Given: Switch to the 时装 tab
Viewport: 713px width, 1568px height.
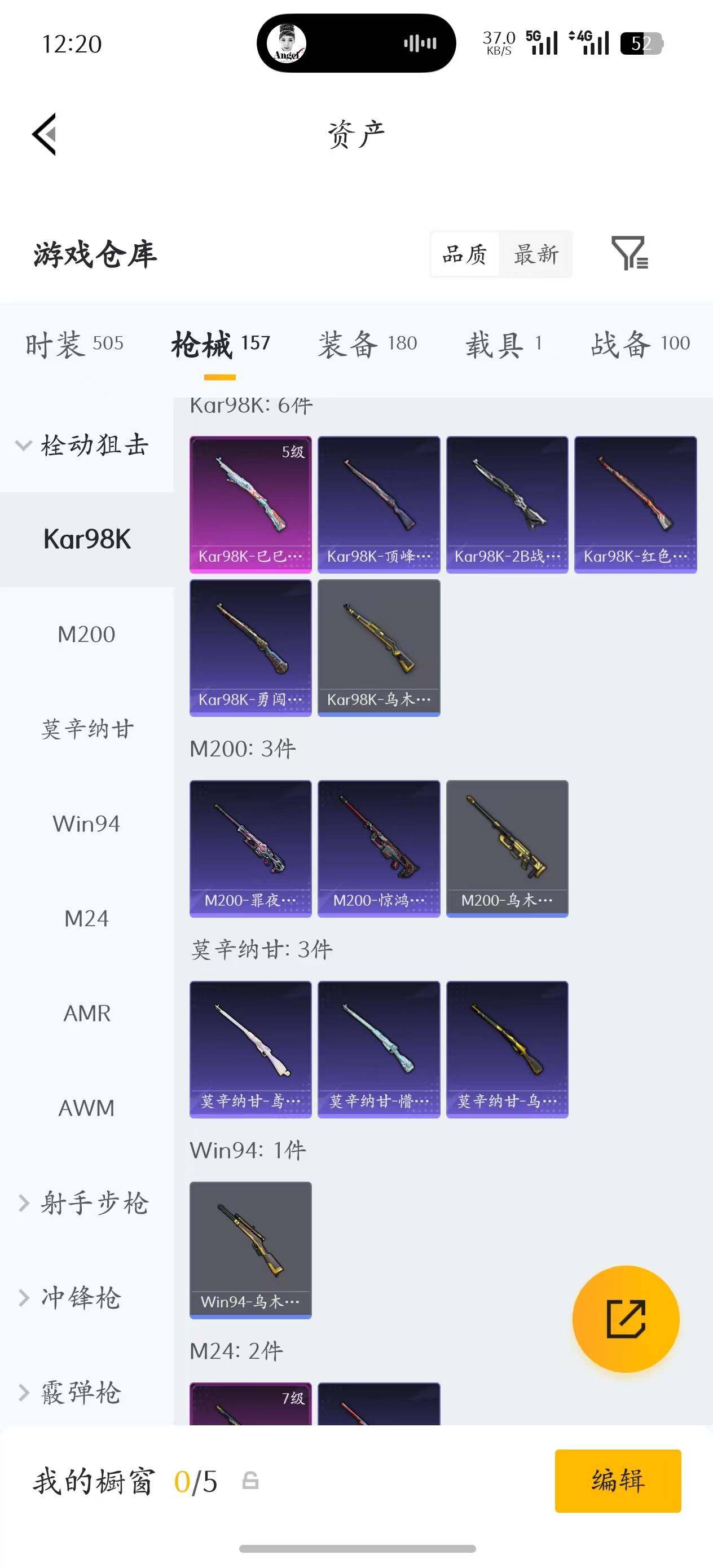Looking at the screenshot, I should click(x=74, y=344).
